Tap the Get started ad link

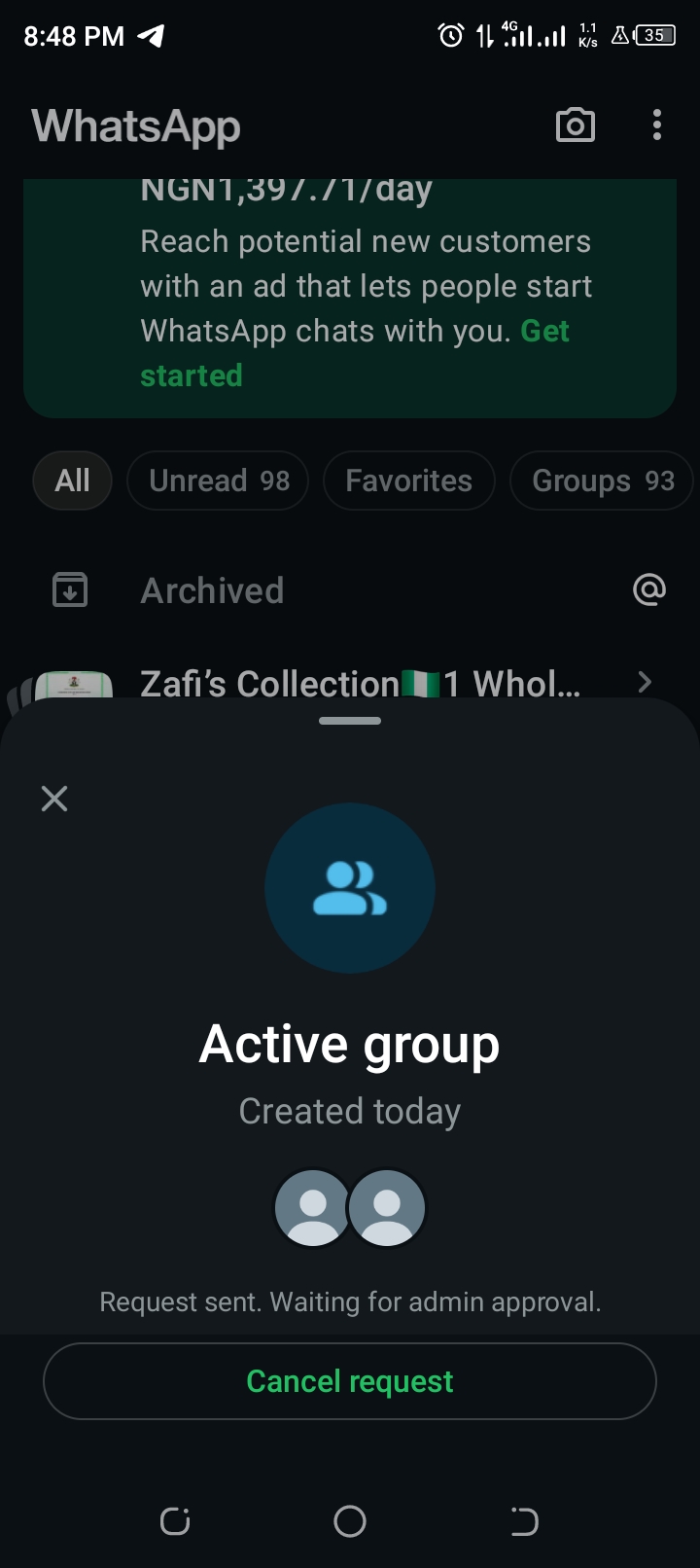192,375
